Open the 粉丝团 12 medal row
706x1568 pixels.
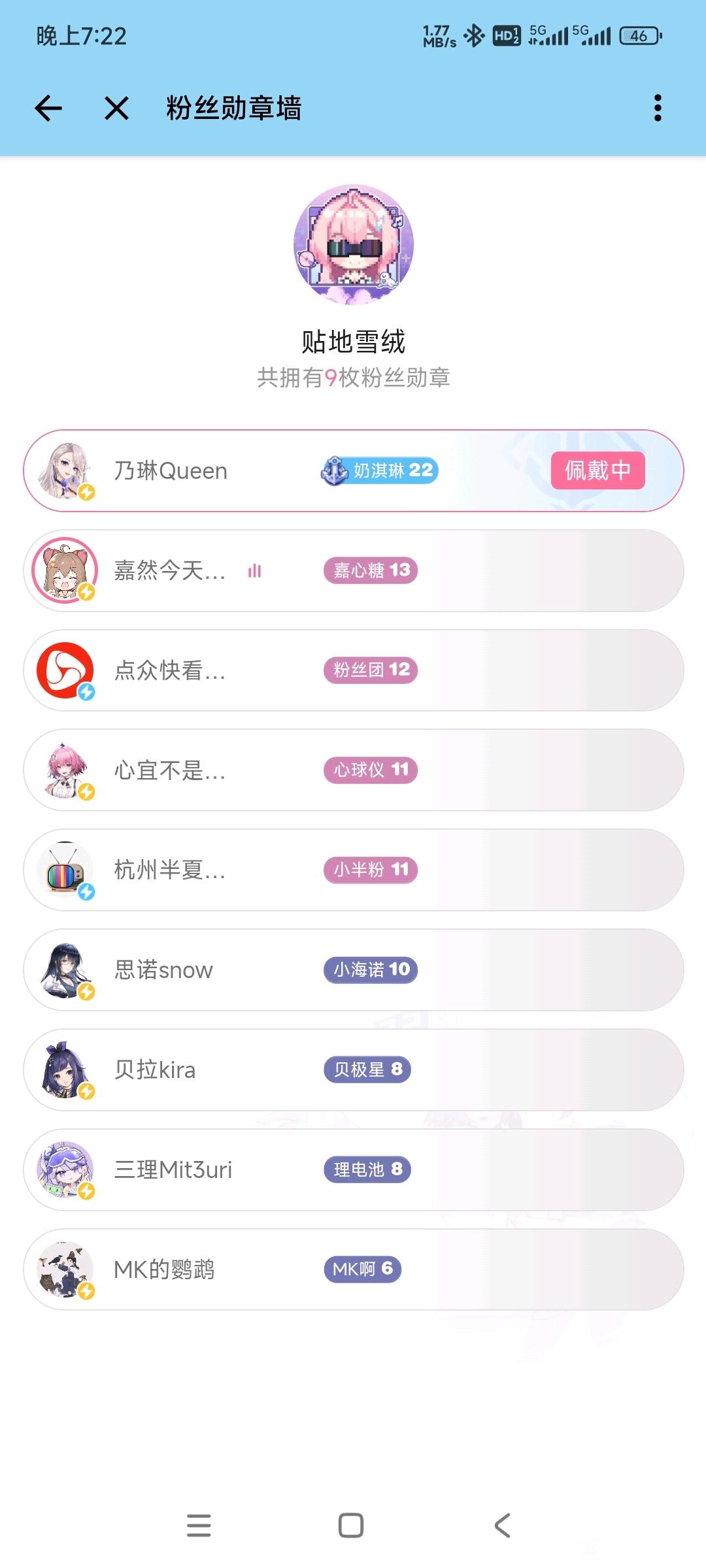353,670
